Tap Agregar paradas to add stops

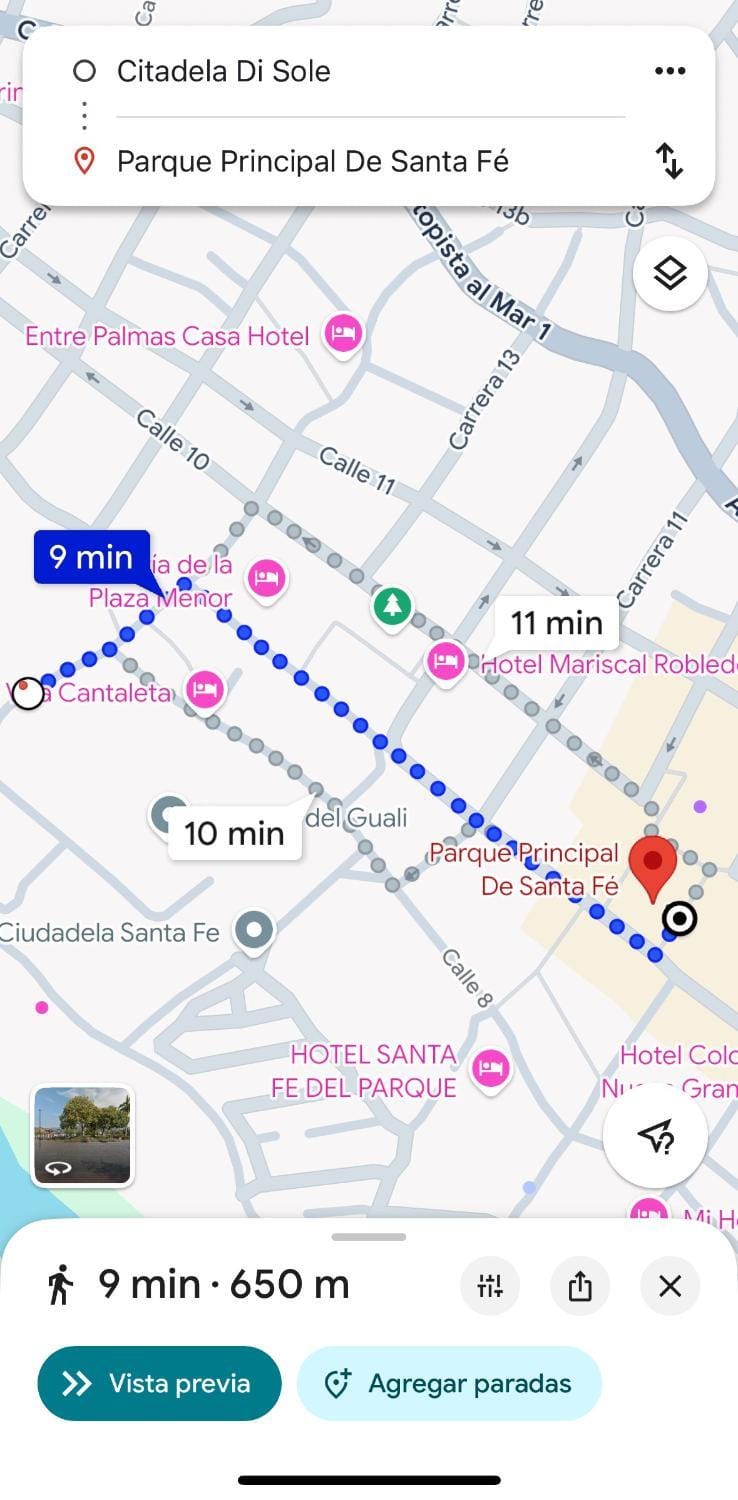449,1384
